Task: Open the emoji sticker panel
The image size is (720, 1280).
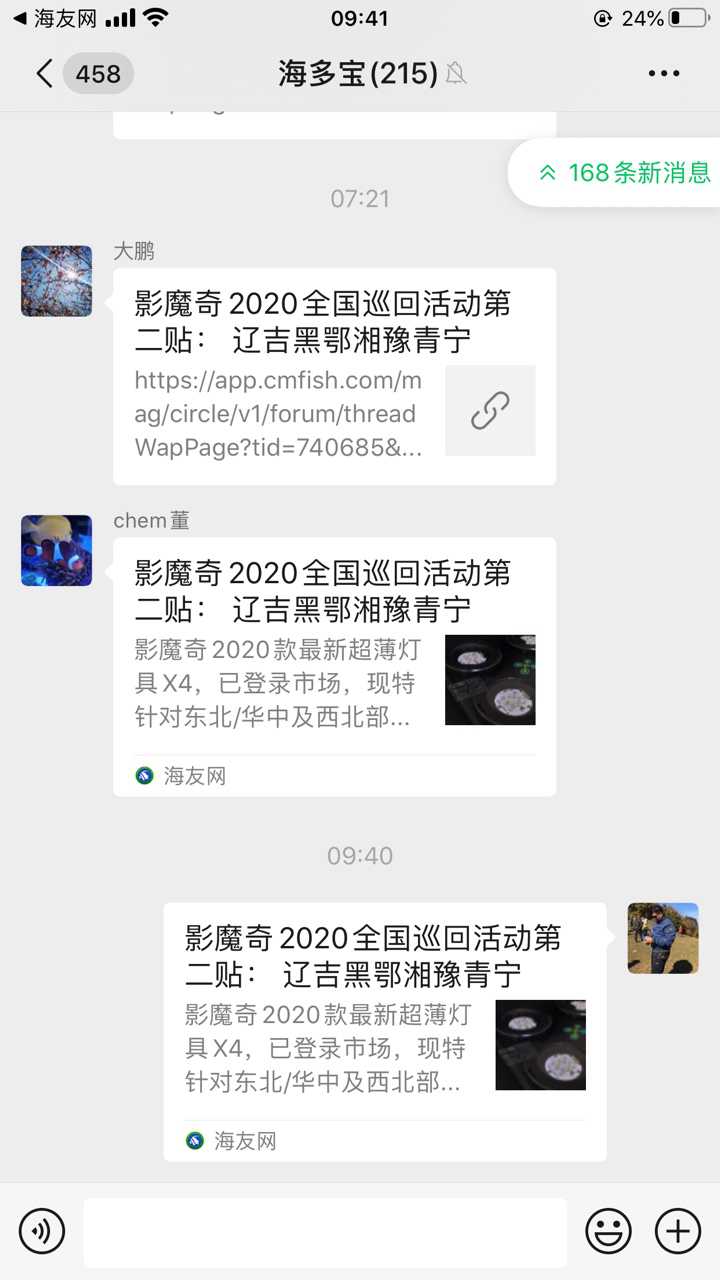Action: point(608,1231)
